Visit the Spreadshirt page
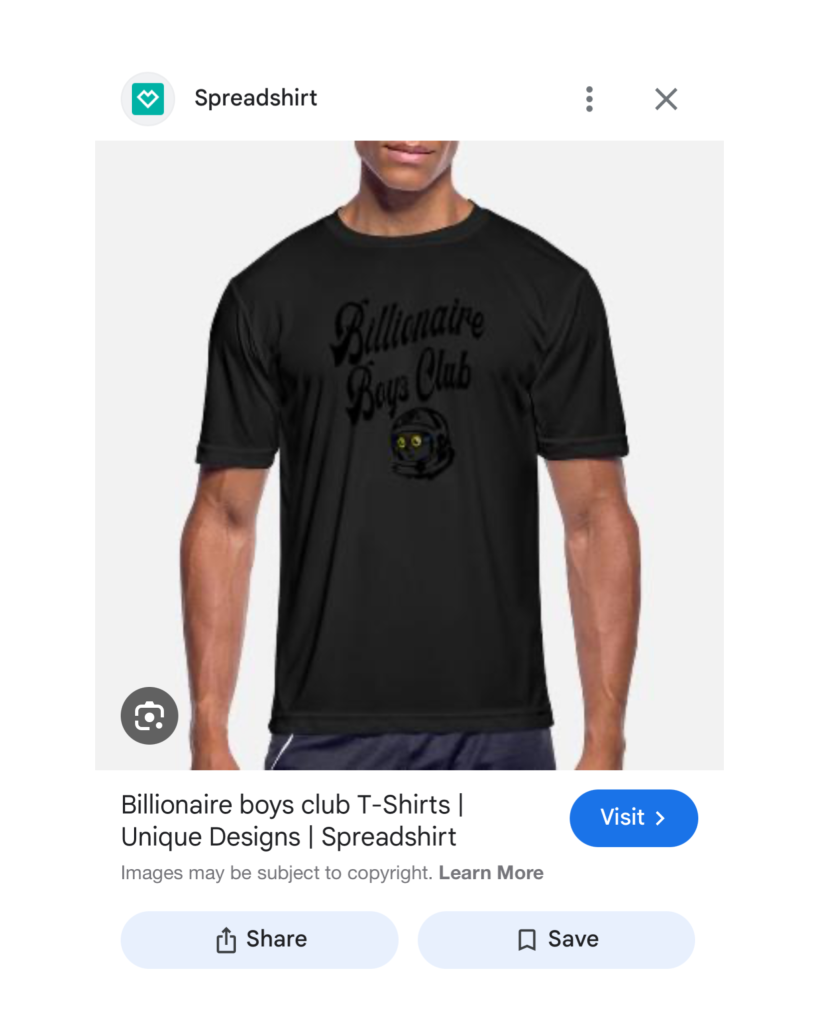Image resolution: width=819 pixels, height=1024 pixels. (633, 818)
